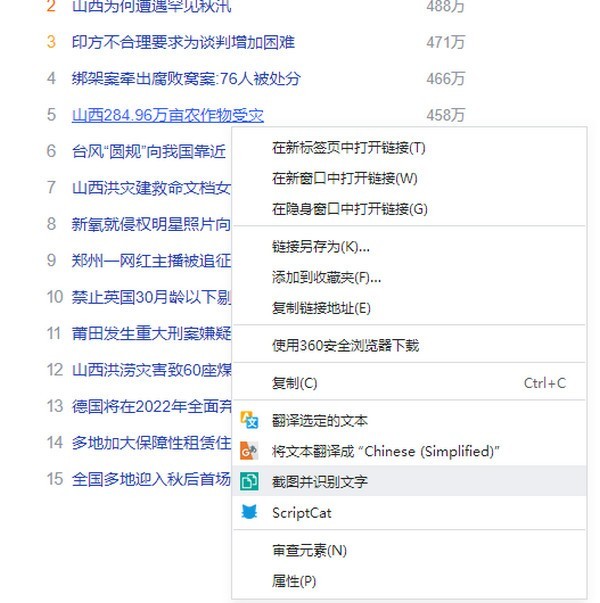Open link in incognito window 在隐身窗口中打开链接
The image size is (600, 603).
point(349,209)
